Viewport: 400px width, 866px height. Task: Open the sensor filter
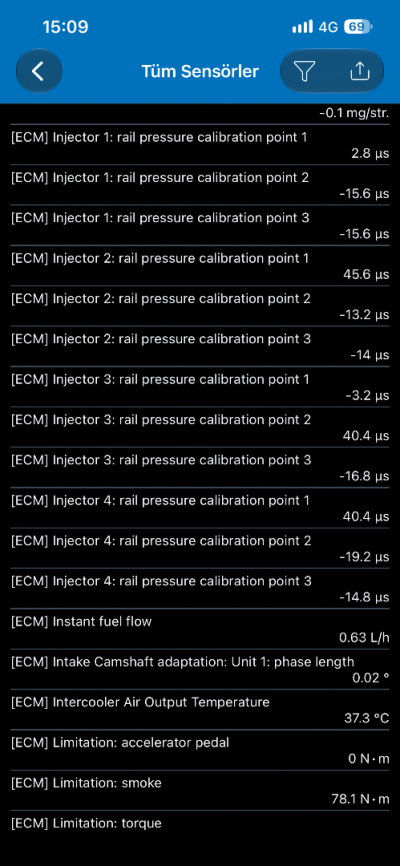pyautogui.click(x=304, y=71)
